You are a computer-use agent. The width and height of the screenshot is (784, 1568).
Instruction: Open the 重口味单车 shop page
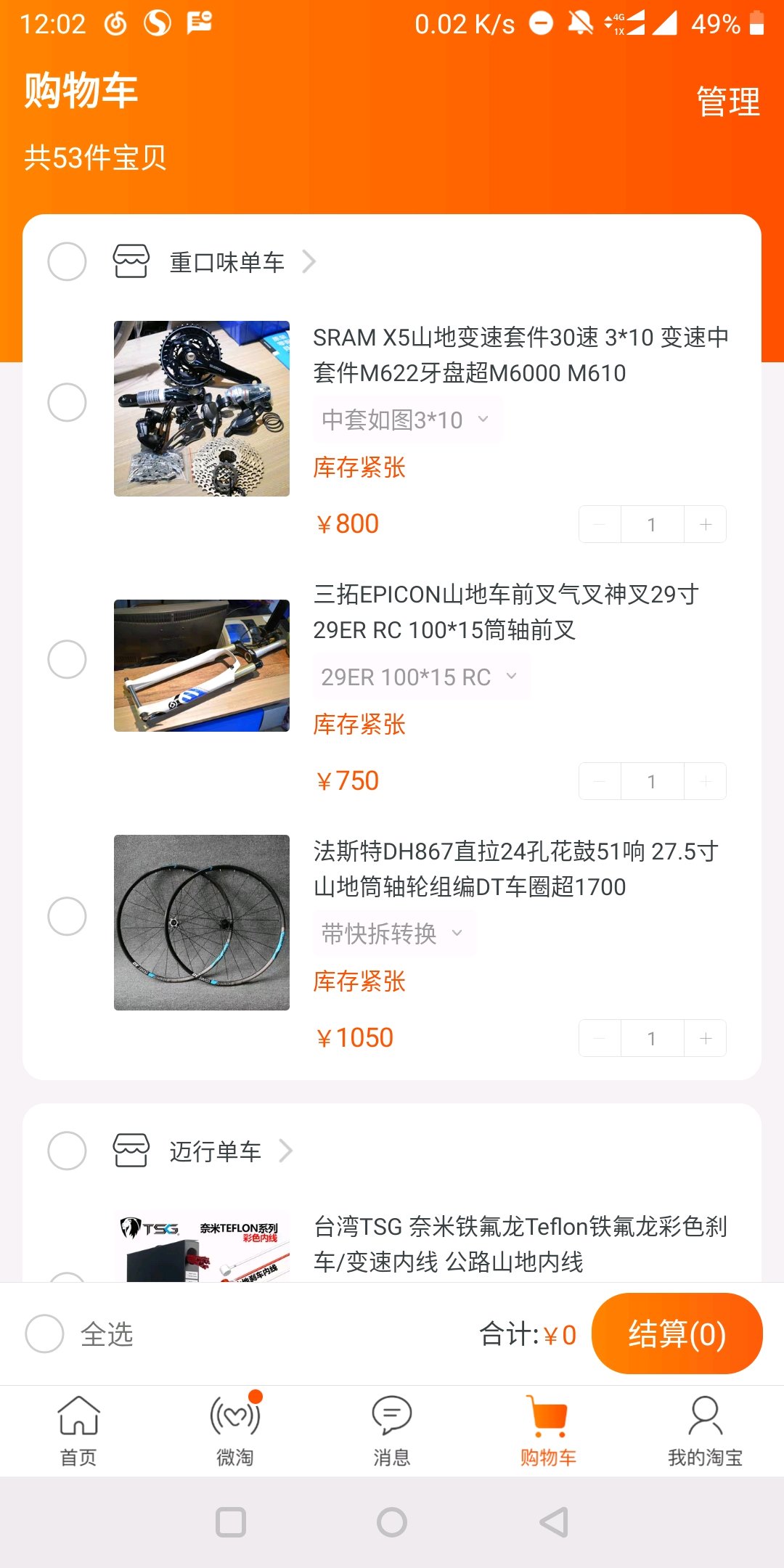[x=226, y=262]
